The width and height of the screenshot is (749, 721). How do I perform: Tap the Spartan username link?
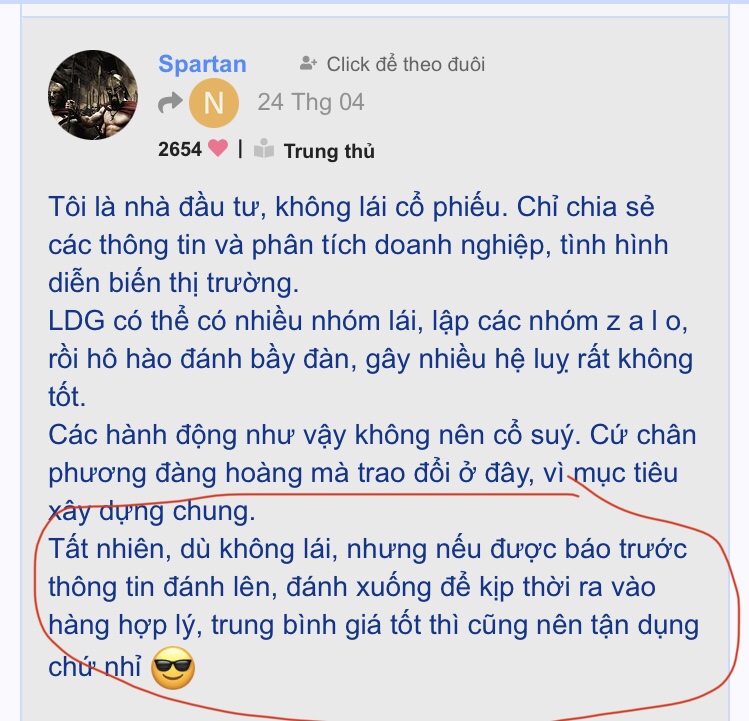[x=202, y=64]
